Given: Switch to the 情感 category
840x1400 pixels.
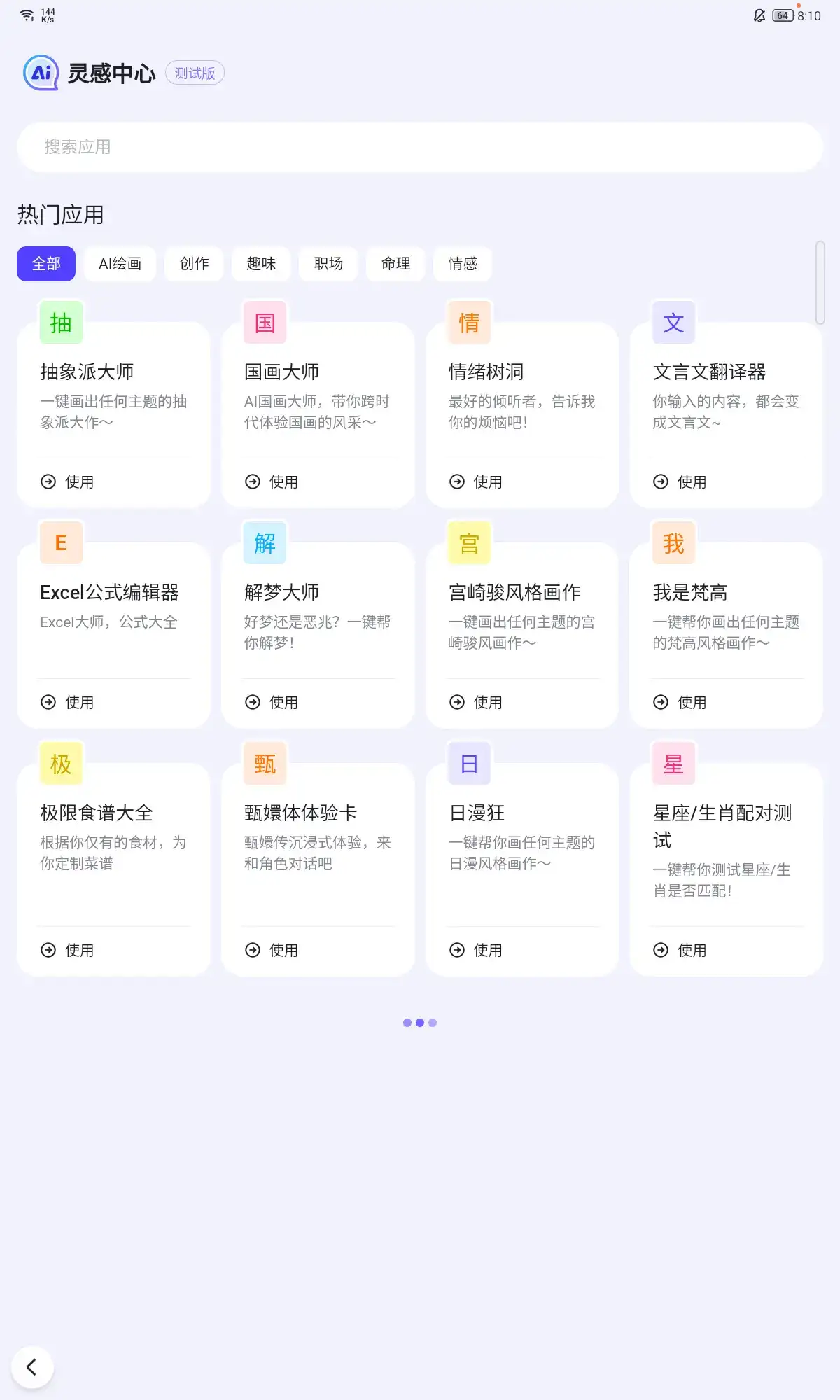Looking at the screenshot, I should pyautogui.click(x=463, y=264).
